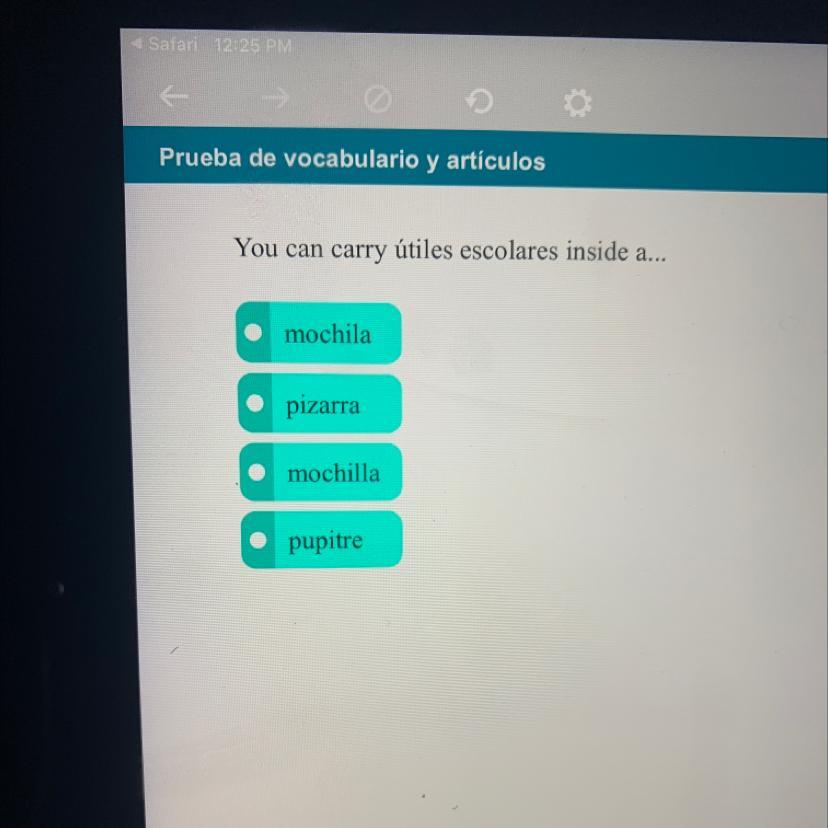Return to Safari via the status bar link
Image resolution: width=828 pixels, height=828 pixels.
pyautogui.click(x=165, y=44)
